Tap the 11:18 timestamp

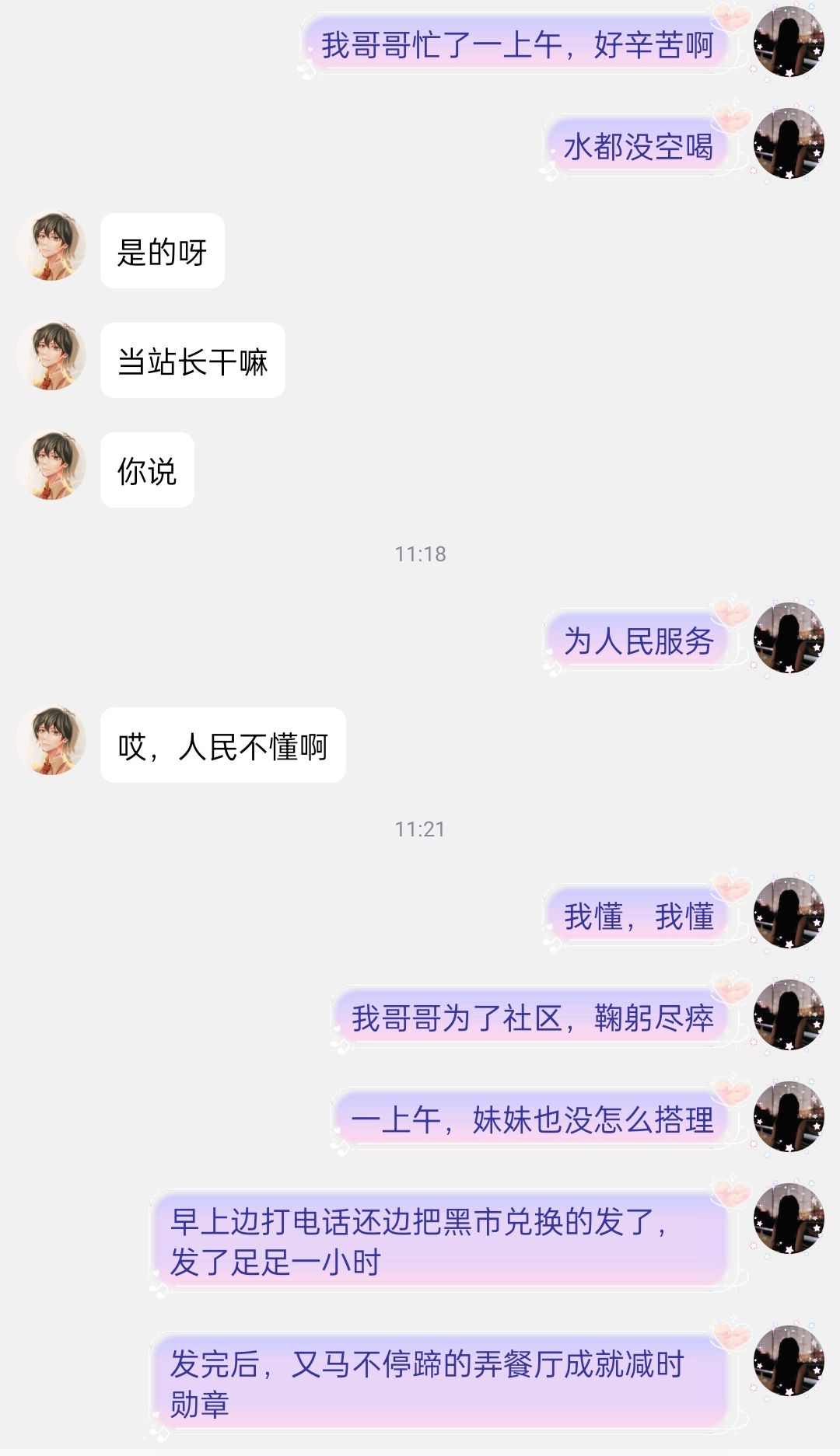point(420,553)
